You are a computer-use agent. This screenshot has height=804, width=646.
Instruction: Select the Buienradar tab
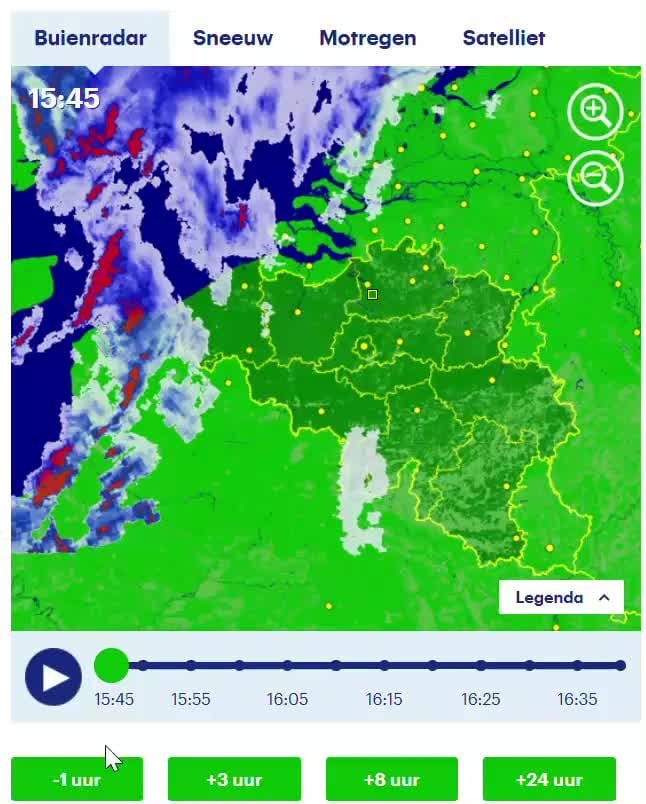click(90, 38)
